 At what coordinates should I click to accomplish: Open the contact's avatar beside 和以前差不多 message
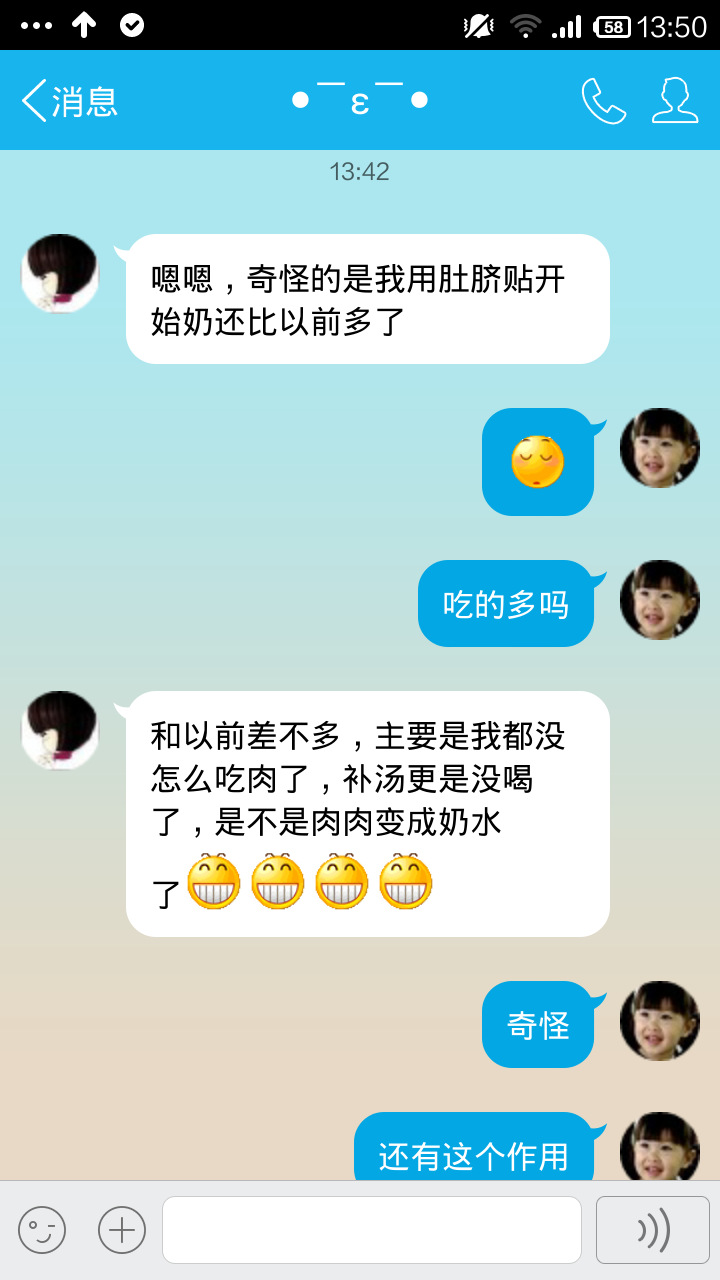click(60, 731)
